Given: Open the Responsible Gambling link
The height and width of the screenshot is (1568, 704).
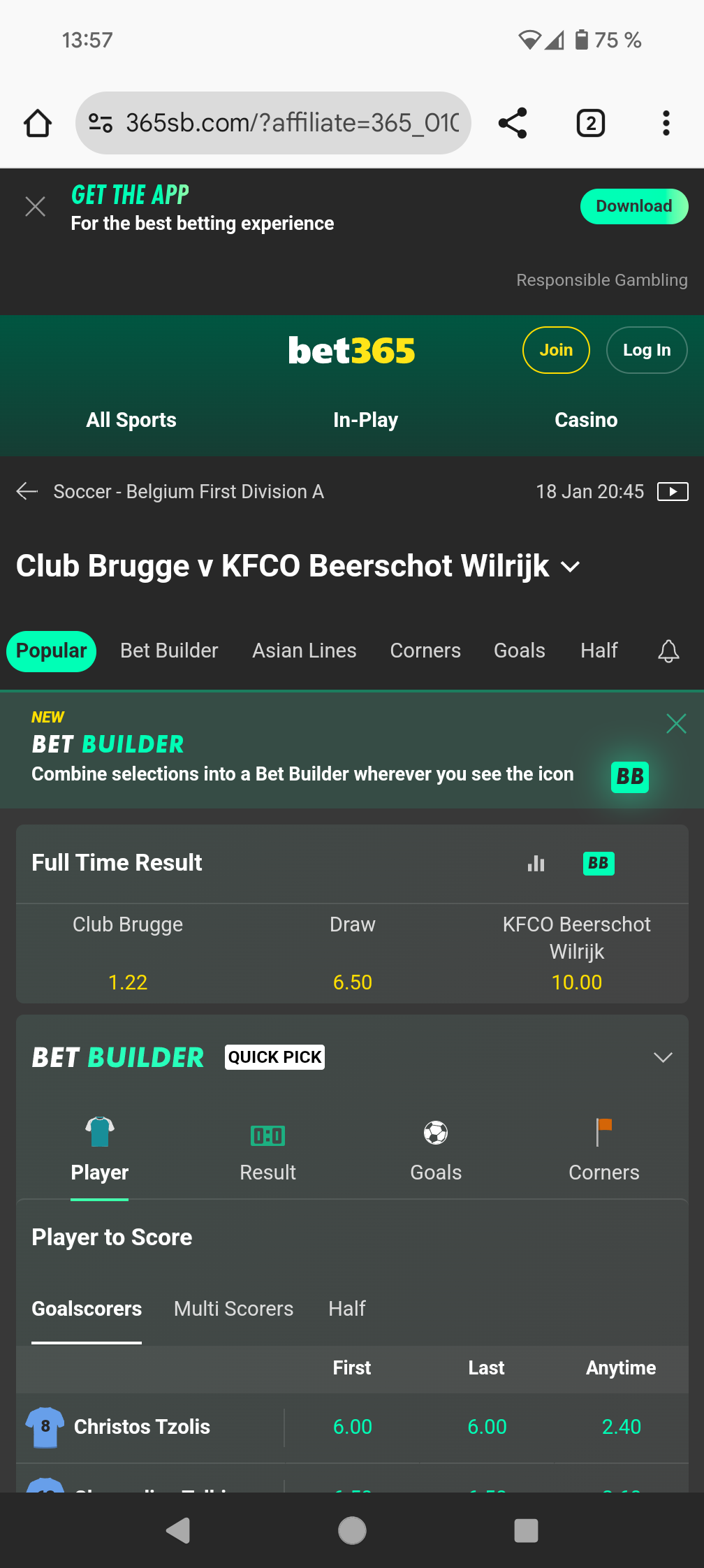Looking at the screenshot, I should [601, 280].
